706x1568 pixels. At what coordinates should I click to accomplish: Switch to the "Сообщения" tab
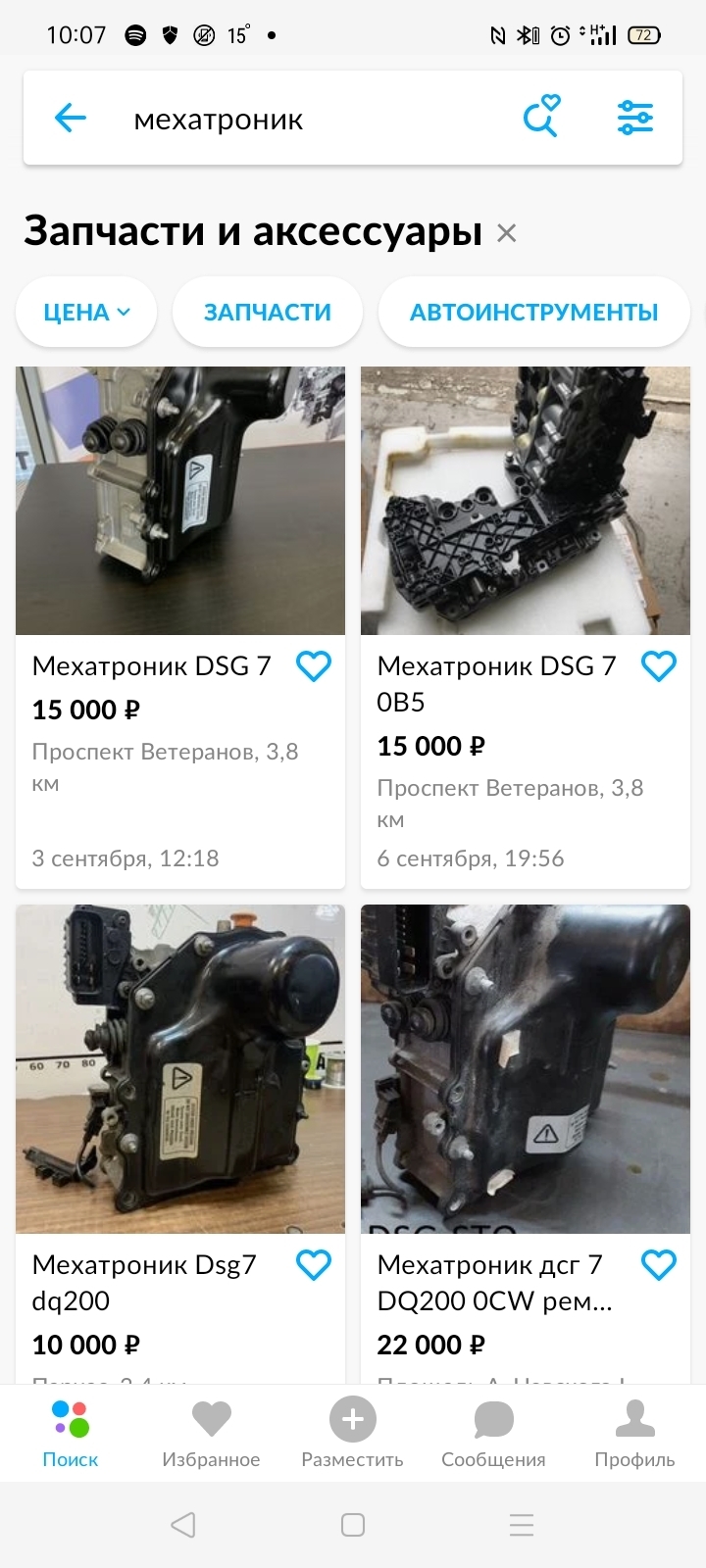click(x=493, y=1433)
